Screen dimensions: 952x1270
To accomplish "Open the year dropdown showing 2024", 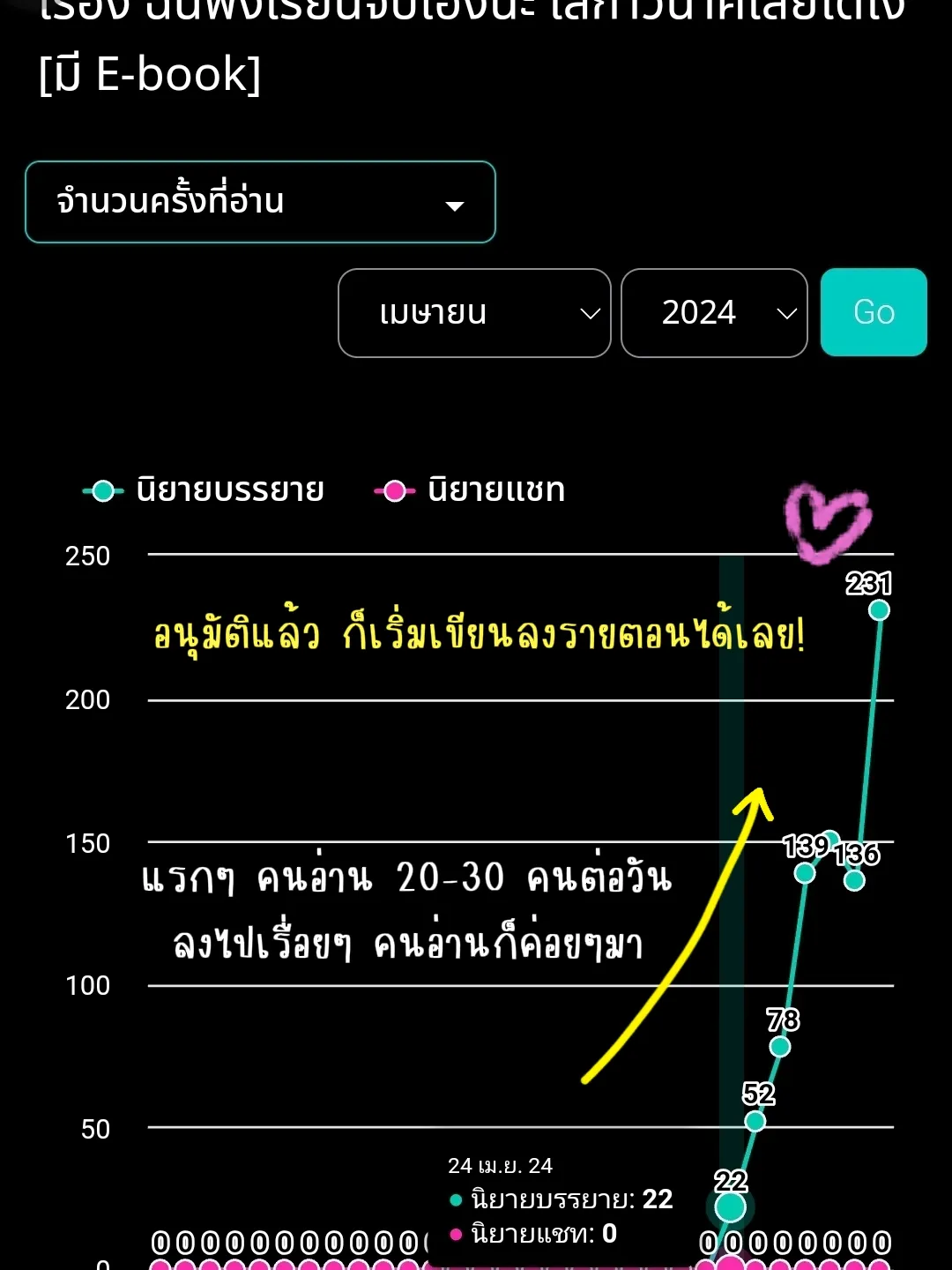I will tap(714, 313).
